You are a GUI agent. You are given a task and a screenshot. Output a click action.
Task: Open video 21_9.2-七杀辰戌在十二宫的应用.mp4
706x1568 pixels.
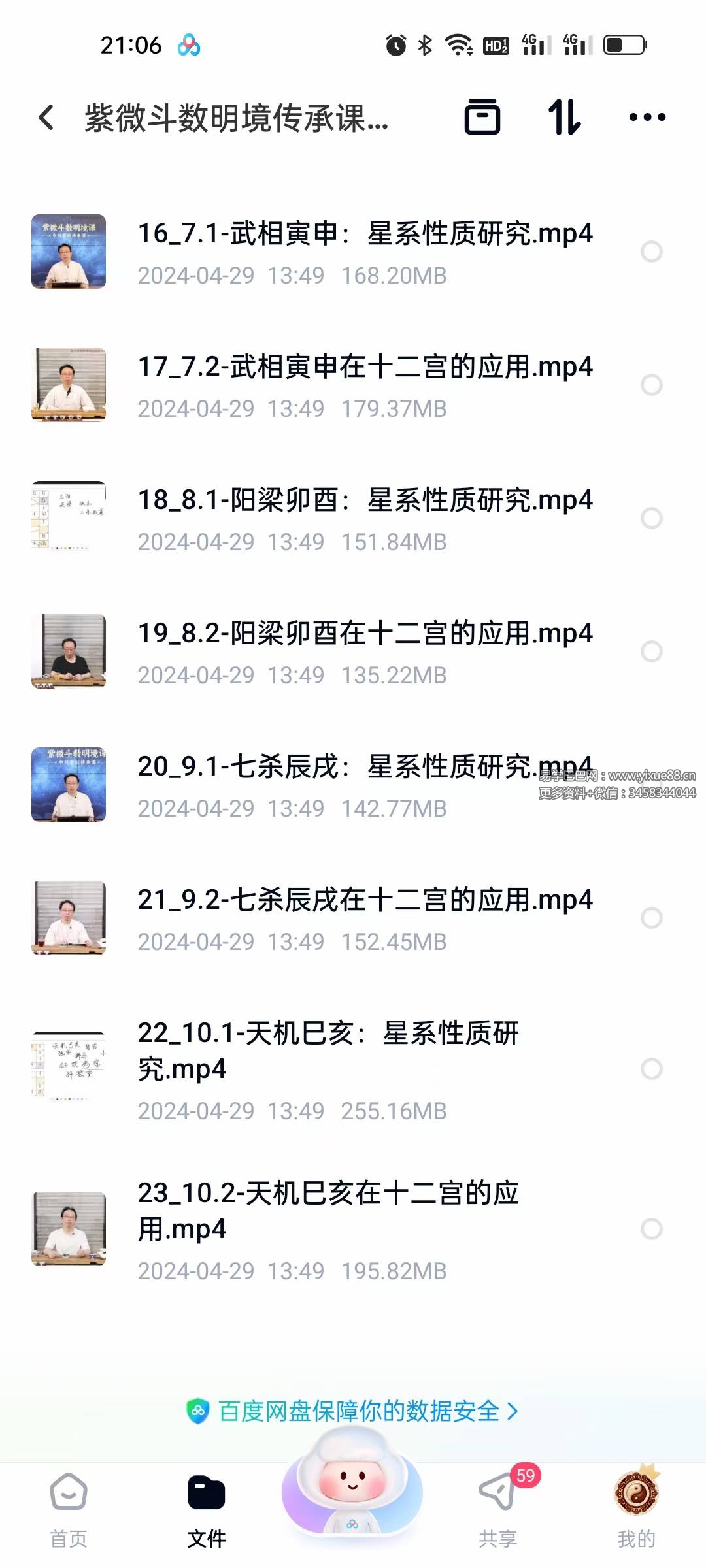coord(365,900)
